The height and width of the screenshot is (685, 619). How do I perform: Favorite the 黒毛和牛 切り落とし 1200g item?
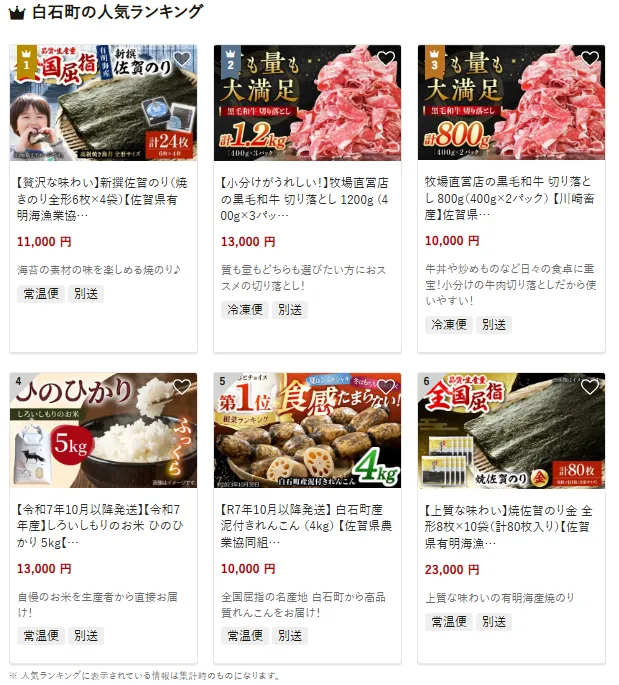[x=385, y=59]
